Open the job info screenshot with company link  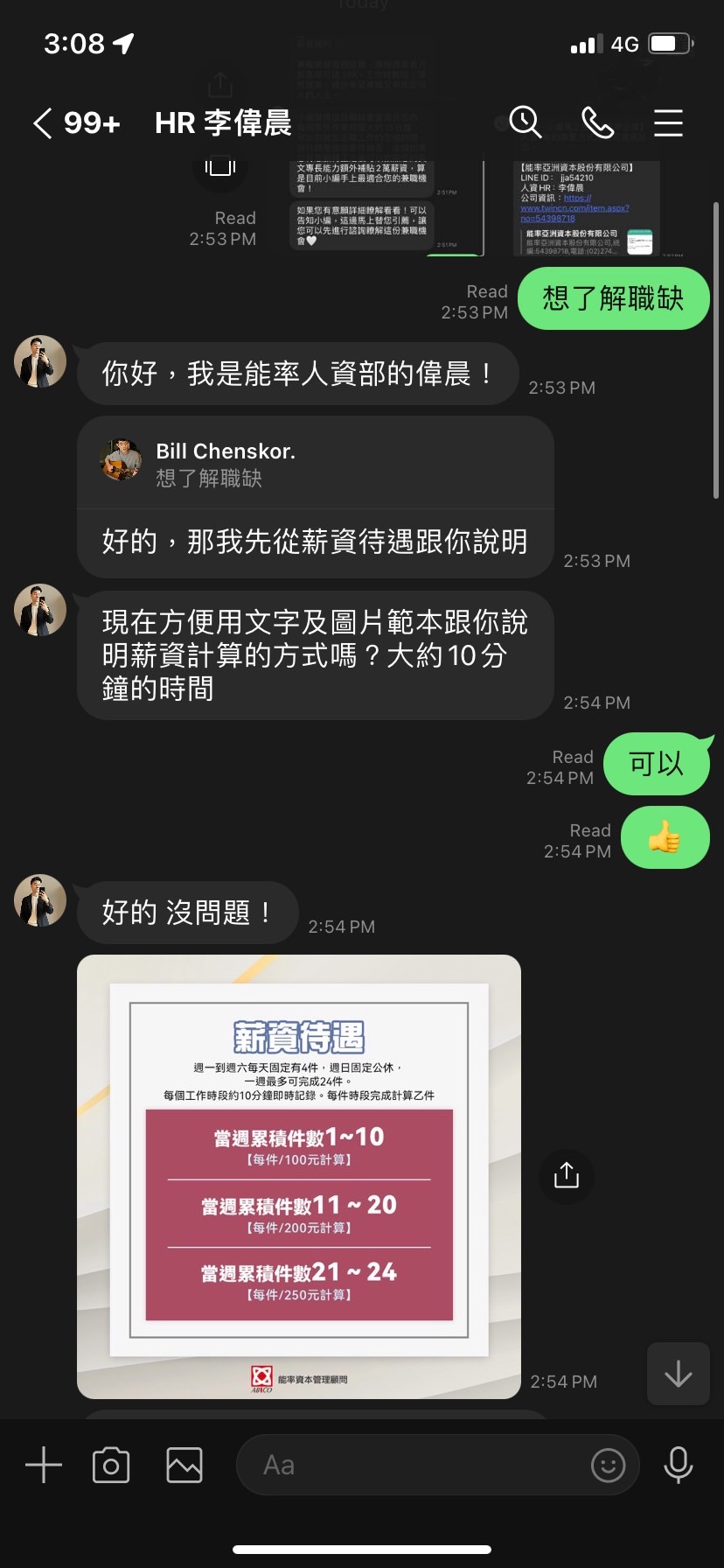tap(586, 208)
